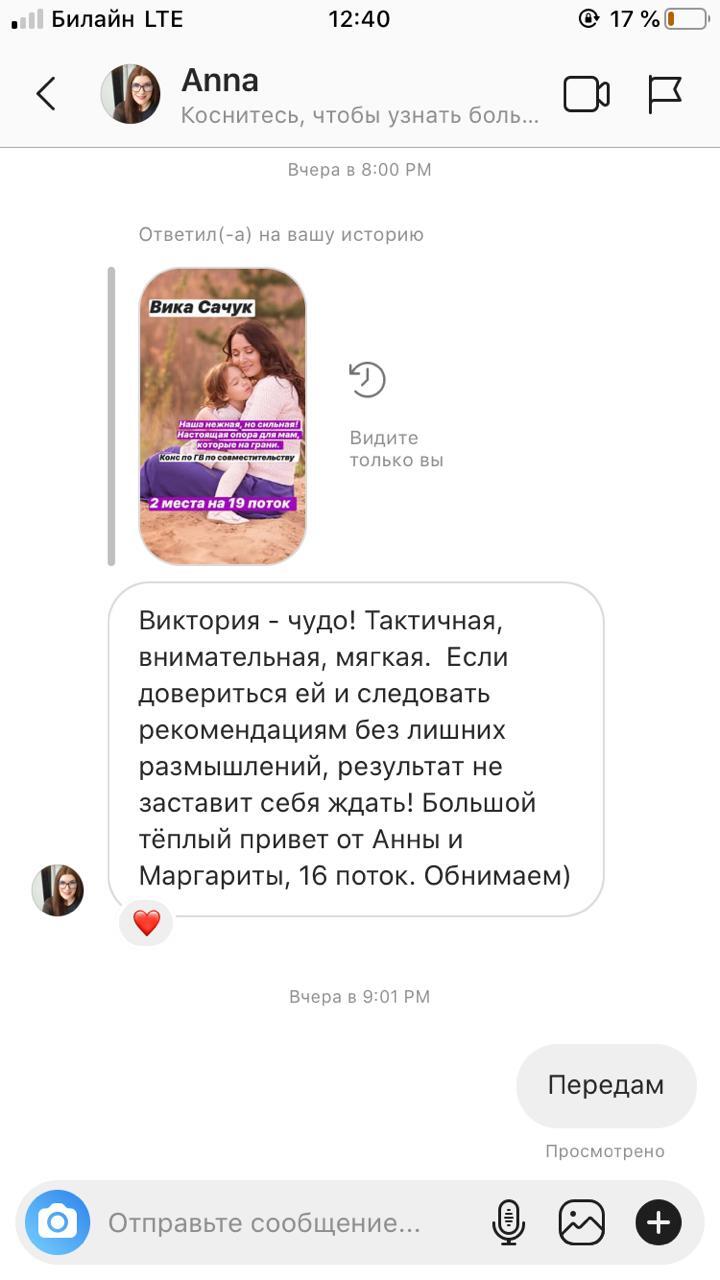Record a voice message with the microphone
This screenshot has height=1280, width=720.
508,1222
